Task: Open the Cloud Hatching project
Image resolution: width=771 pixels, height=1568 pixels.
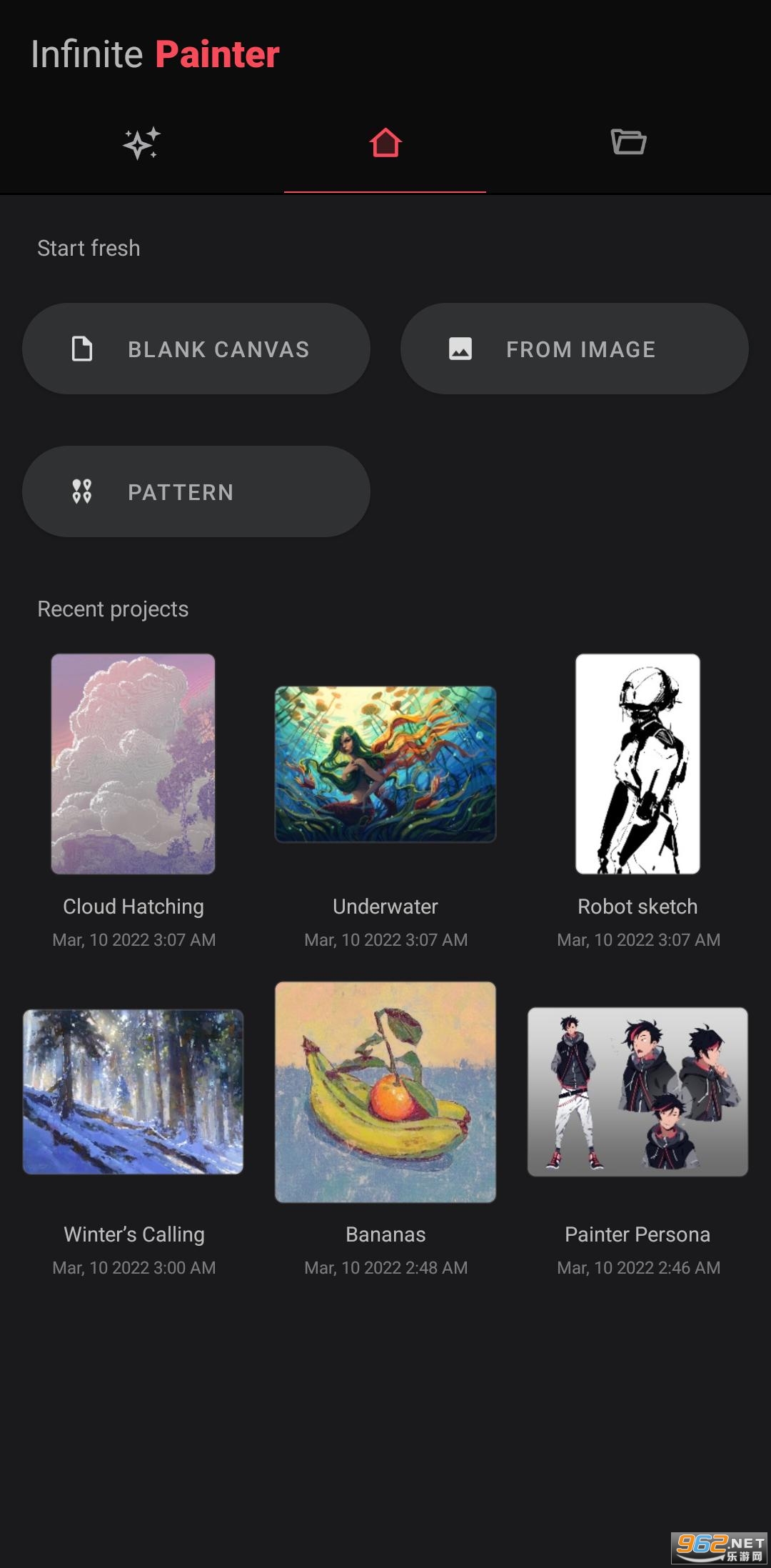Action: coord(133,764)
